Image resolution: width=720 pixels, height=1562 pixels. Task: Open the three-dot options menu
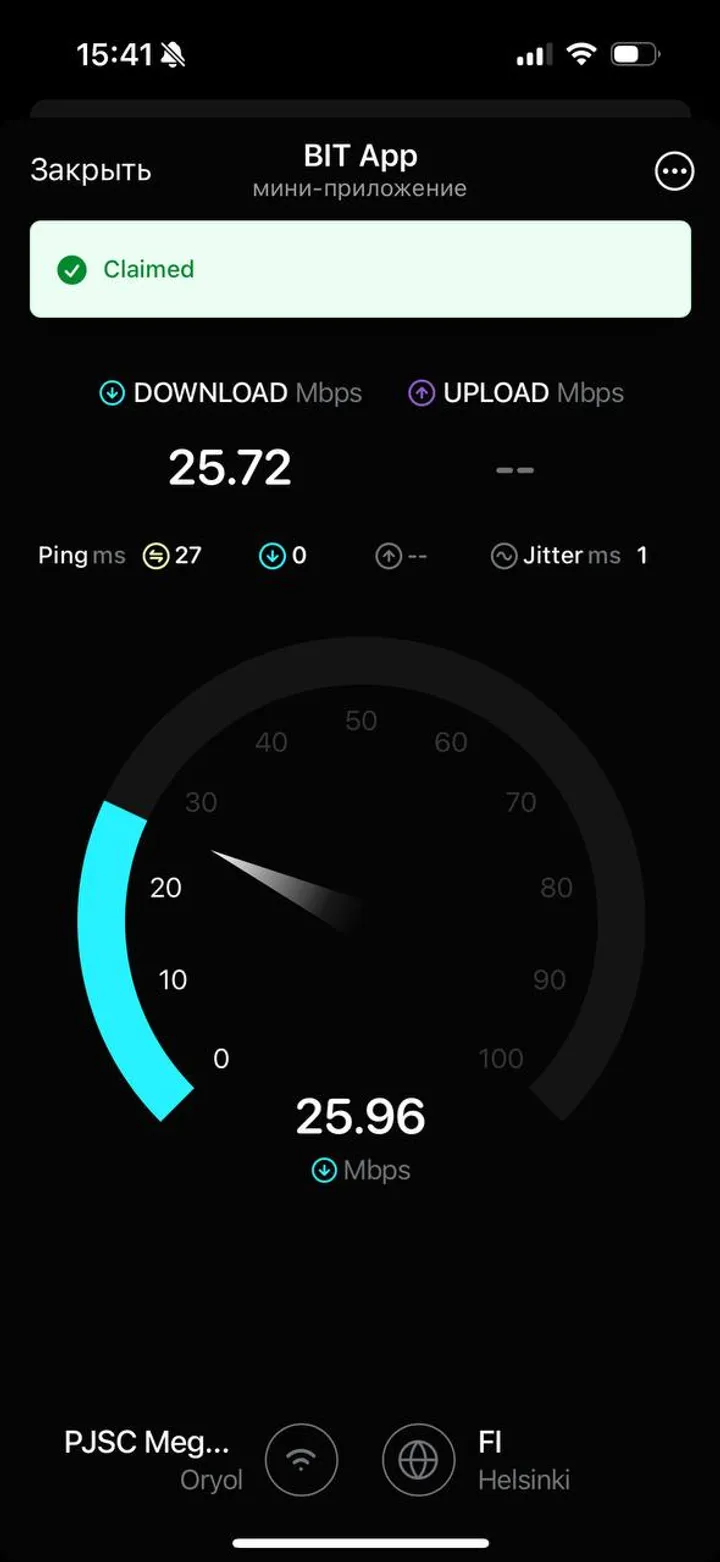click(x=673, y=171)
